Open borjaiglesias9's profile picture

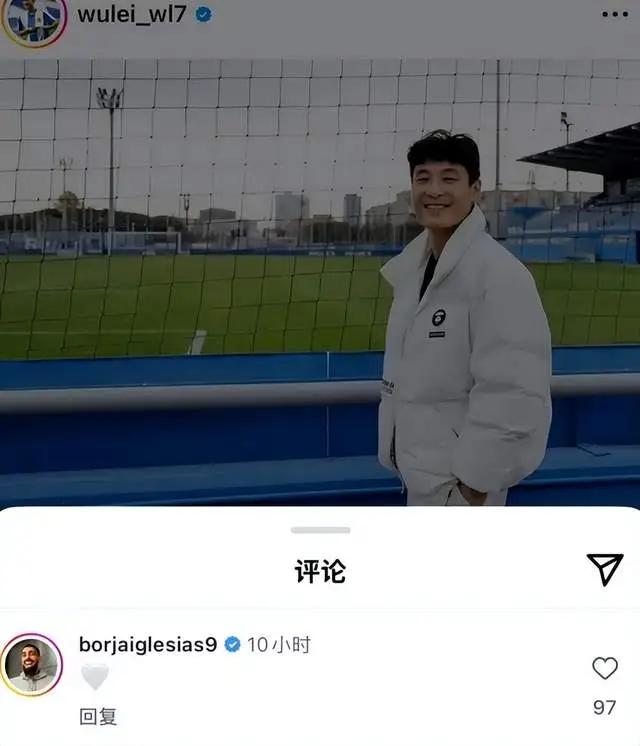[32, 665]
